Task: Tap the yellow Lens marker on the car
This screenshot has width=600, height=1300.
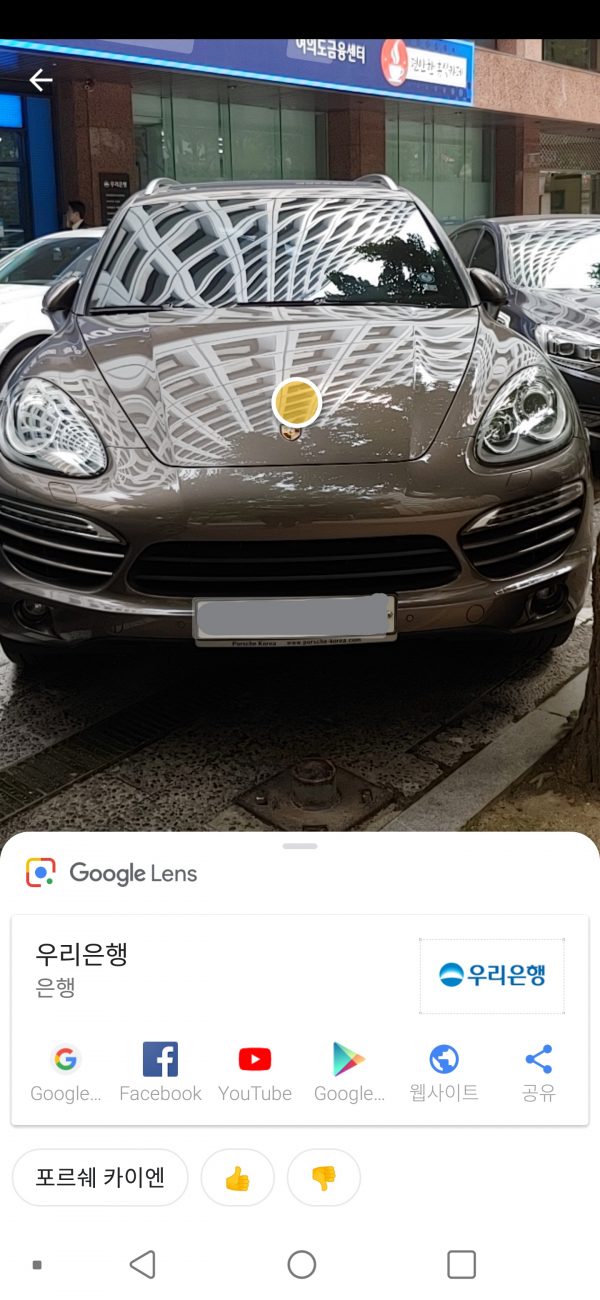Action: tap(296, 403)
